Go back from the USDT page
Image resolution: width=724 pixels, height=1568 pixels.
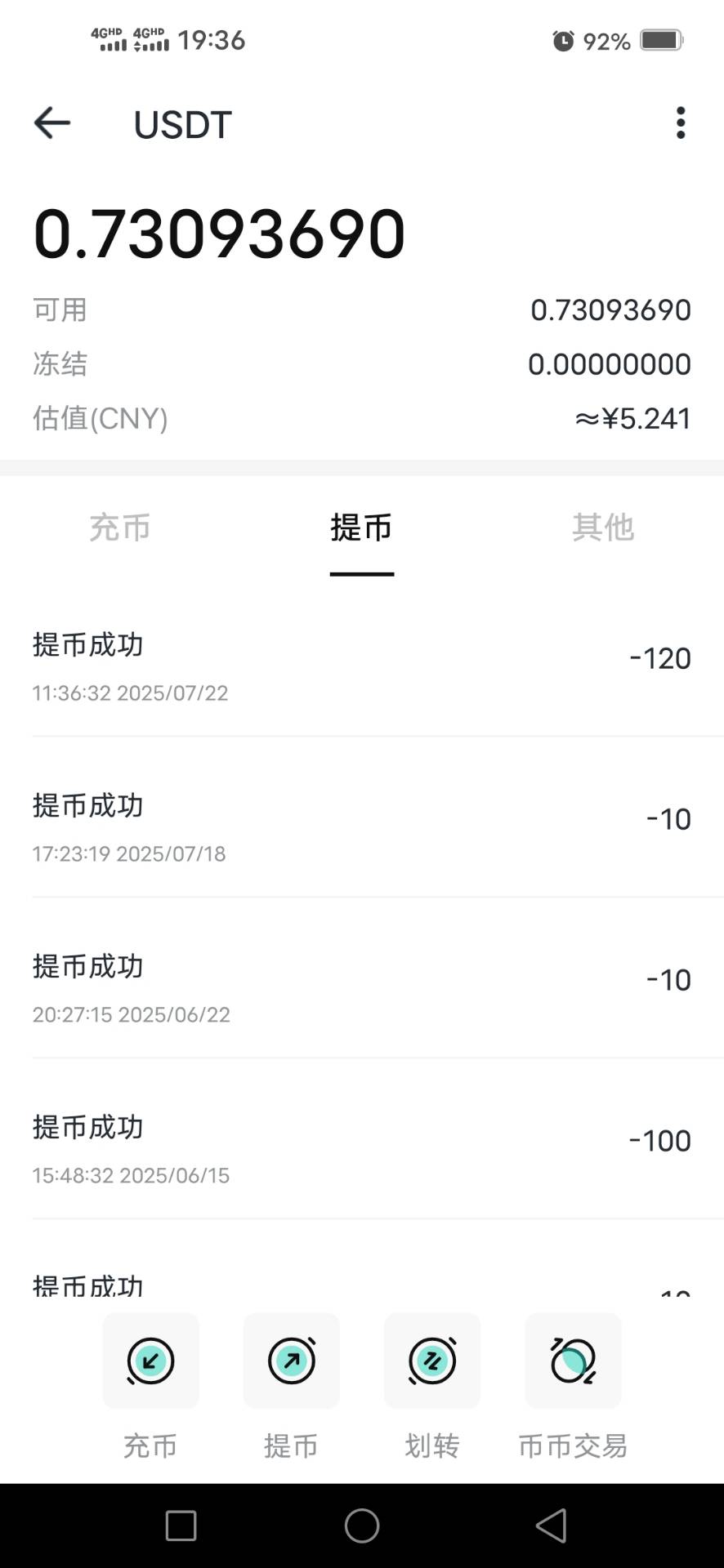pyautogui.click(x=52, y=123)
